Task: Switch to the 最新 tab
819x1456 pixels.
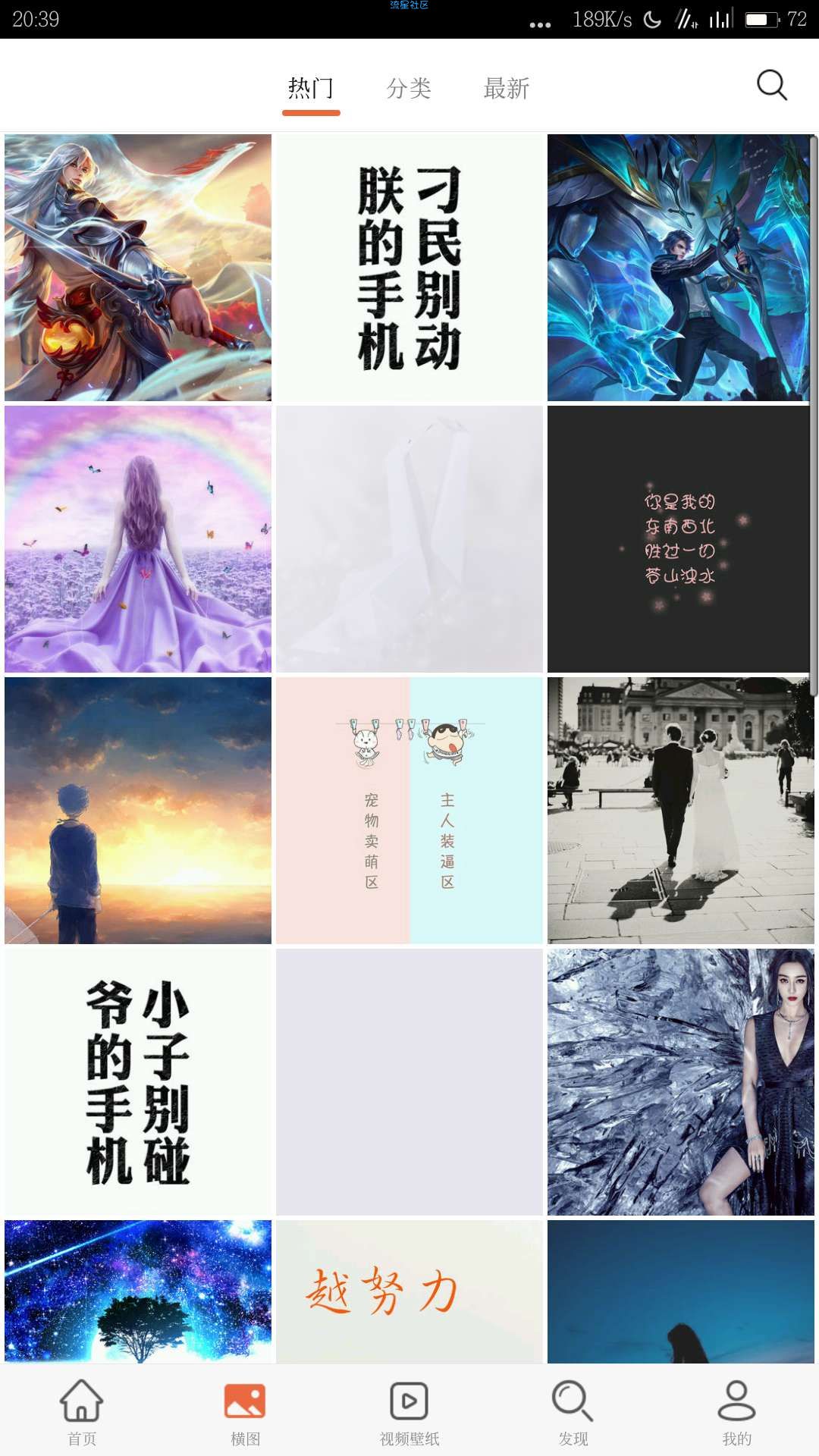Action: (x=507, y=89)
